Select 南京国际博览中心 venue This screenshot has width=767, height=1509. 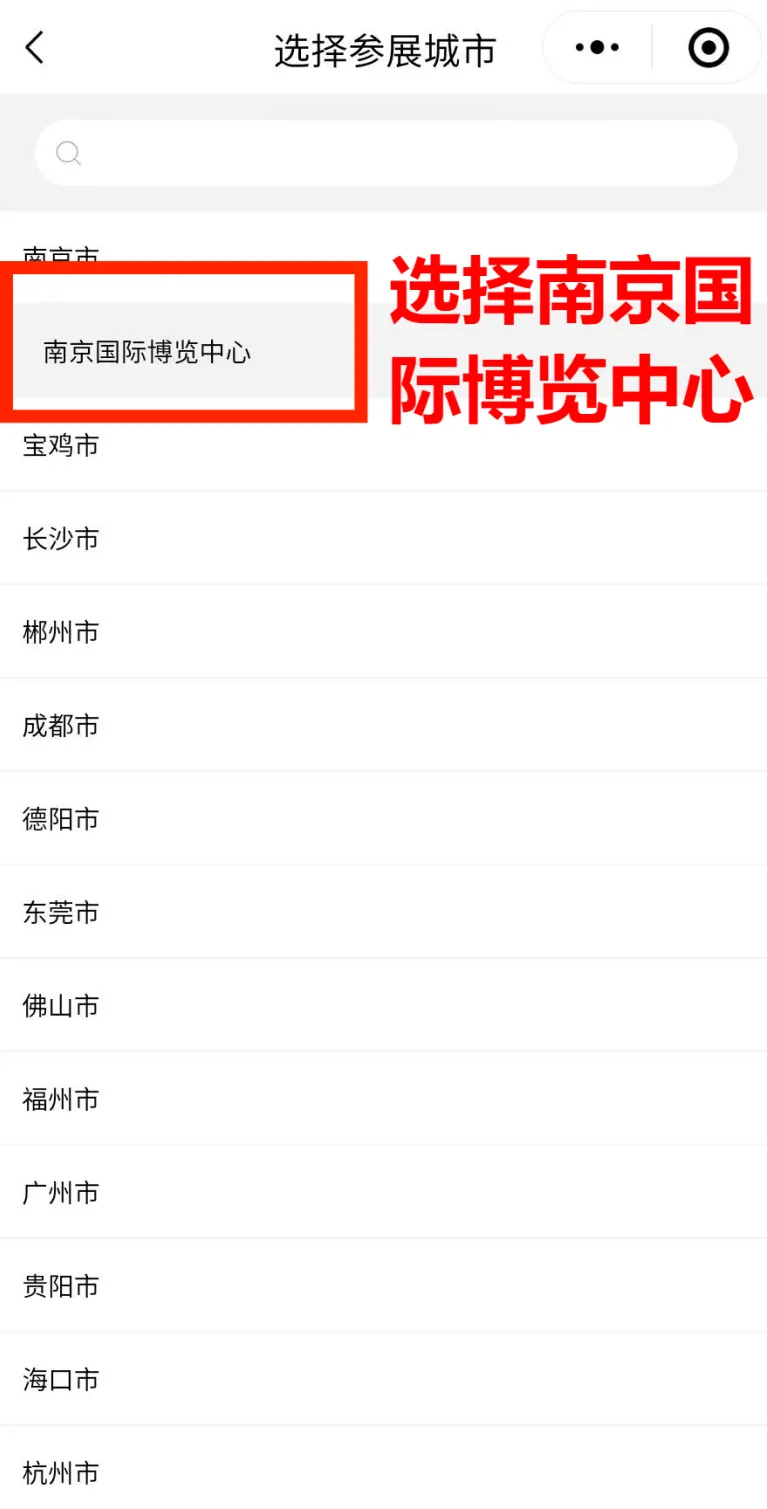coord(147,352)
